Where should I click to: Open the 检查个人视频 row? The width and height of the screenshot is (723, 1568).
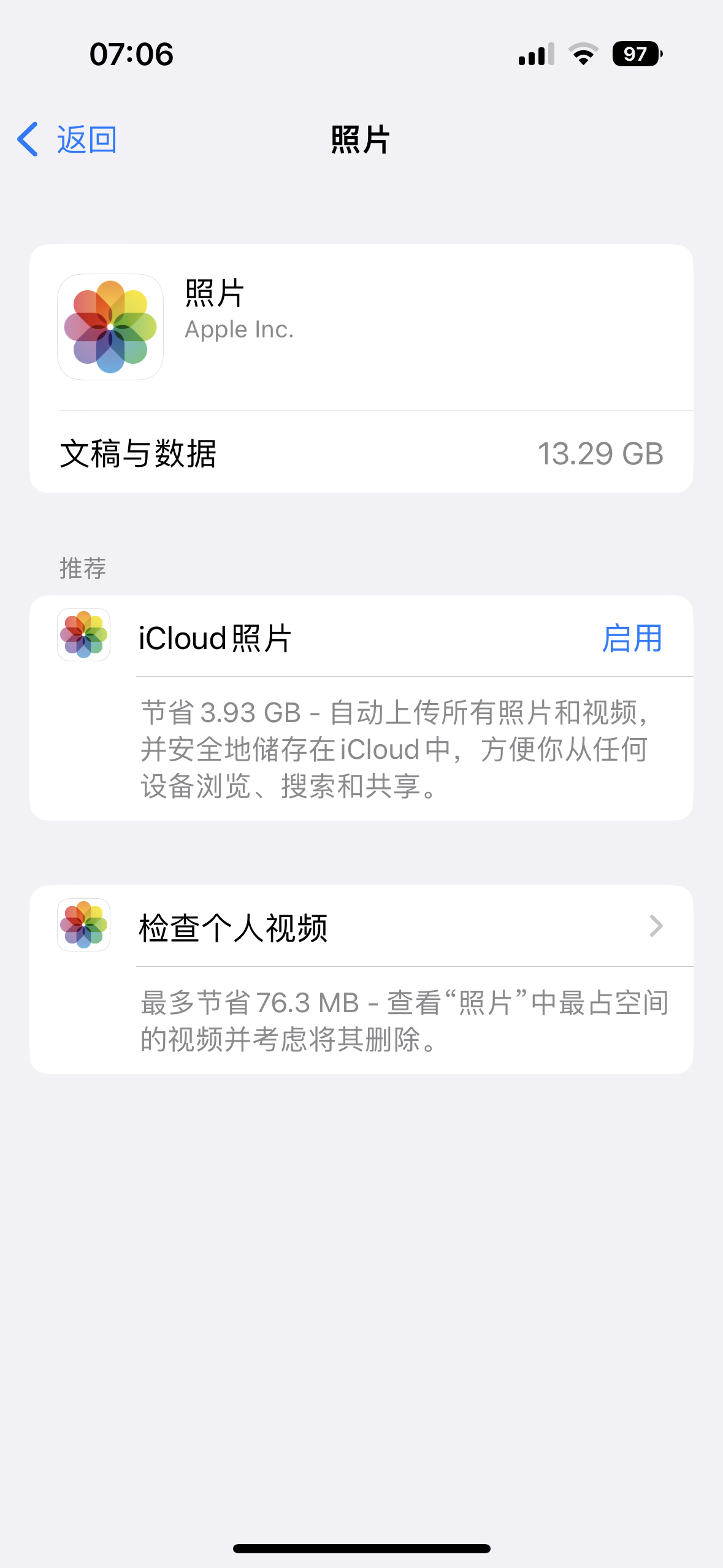click(x=362, y=927)
